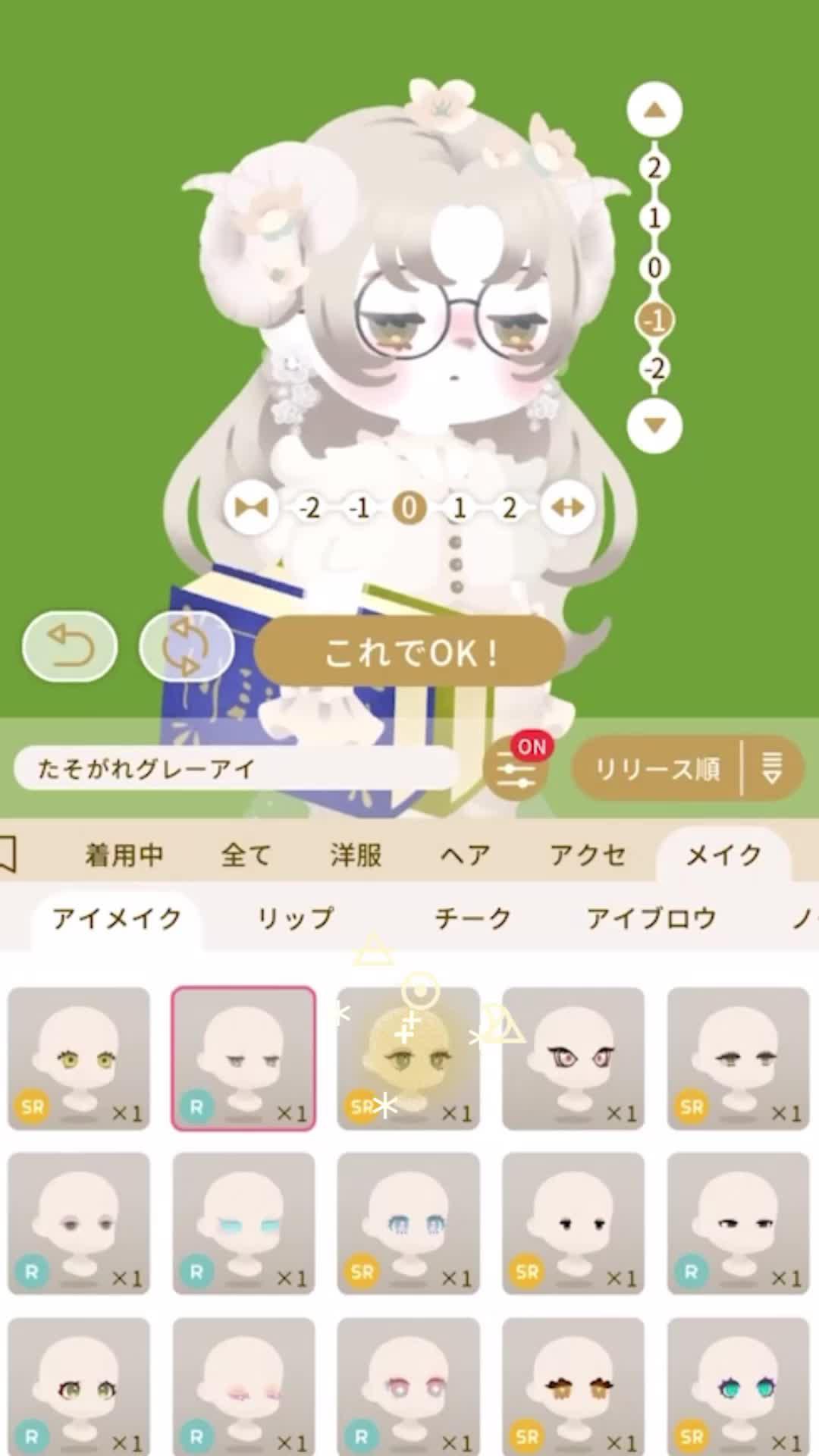The width and height of the screenshot is (819, 1456).
Task: Switch to the アイブロウ subtab
Action: pyautogui.click(x=652, y=917)
